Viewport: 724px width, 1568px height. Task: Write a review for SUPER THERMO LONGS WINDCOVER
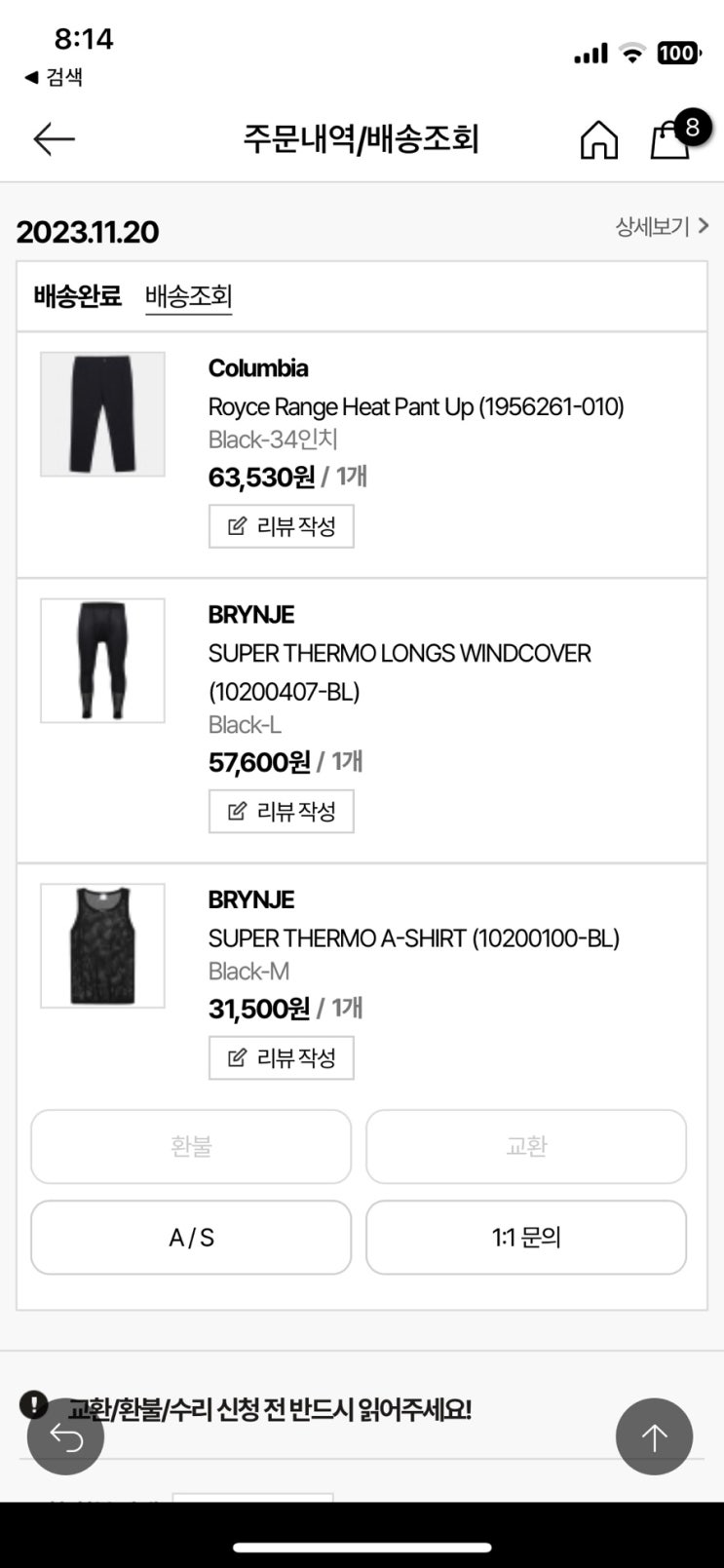[281, 811]
